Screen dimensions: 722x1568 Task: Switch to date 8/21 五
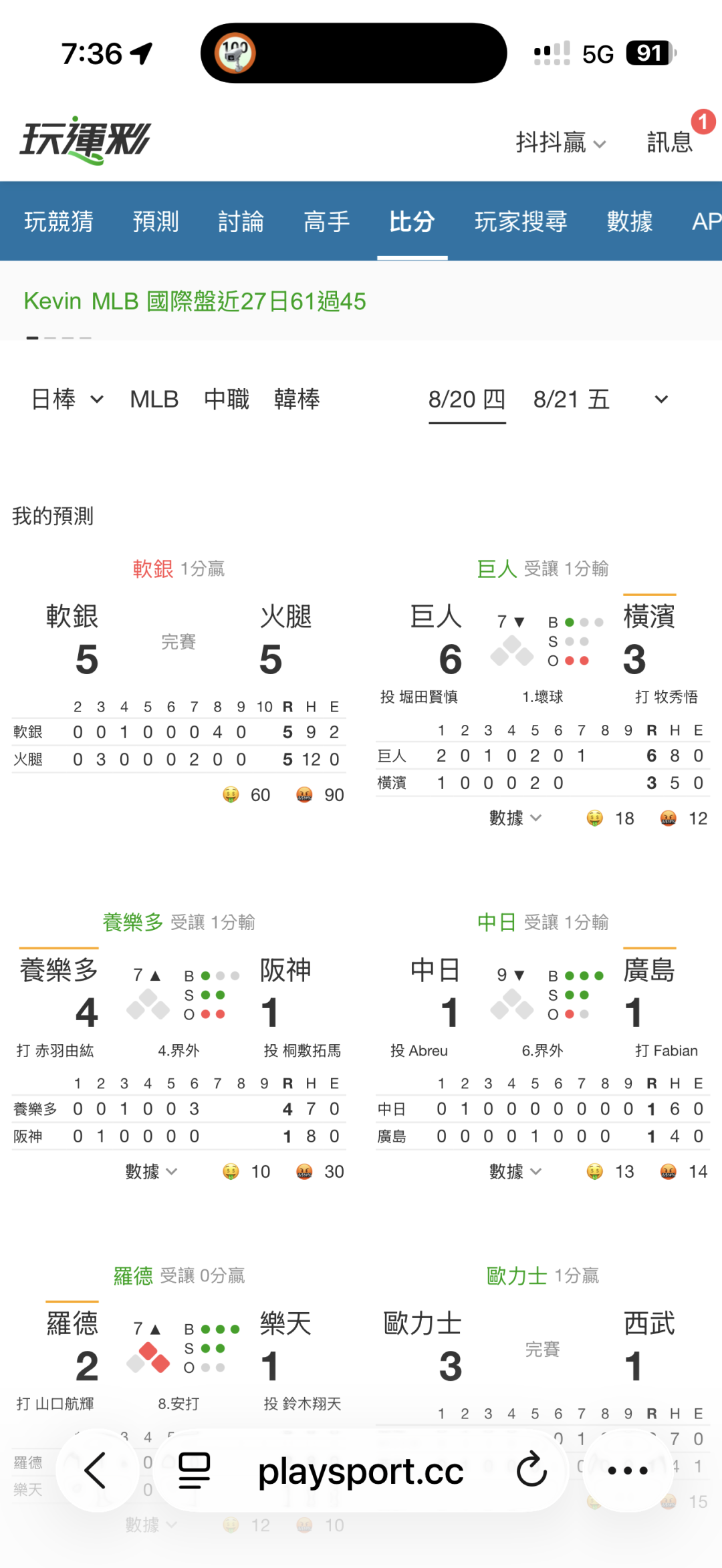point(572,400)
